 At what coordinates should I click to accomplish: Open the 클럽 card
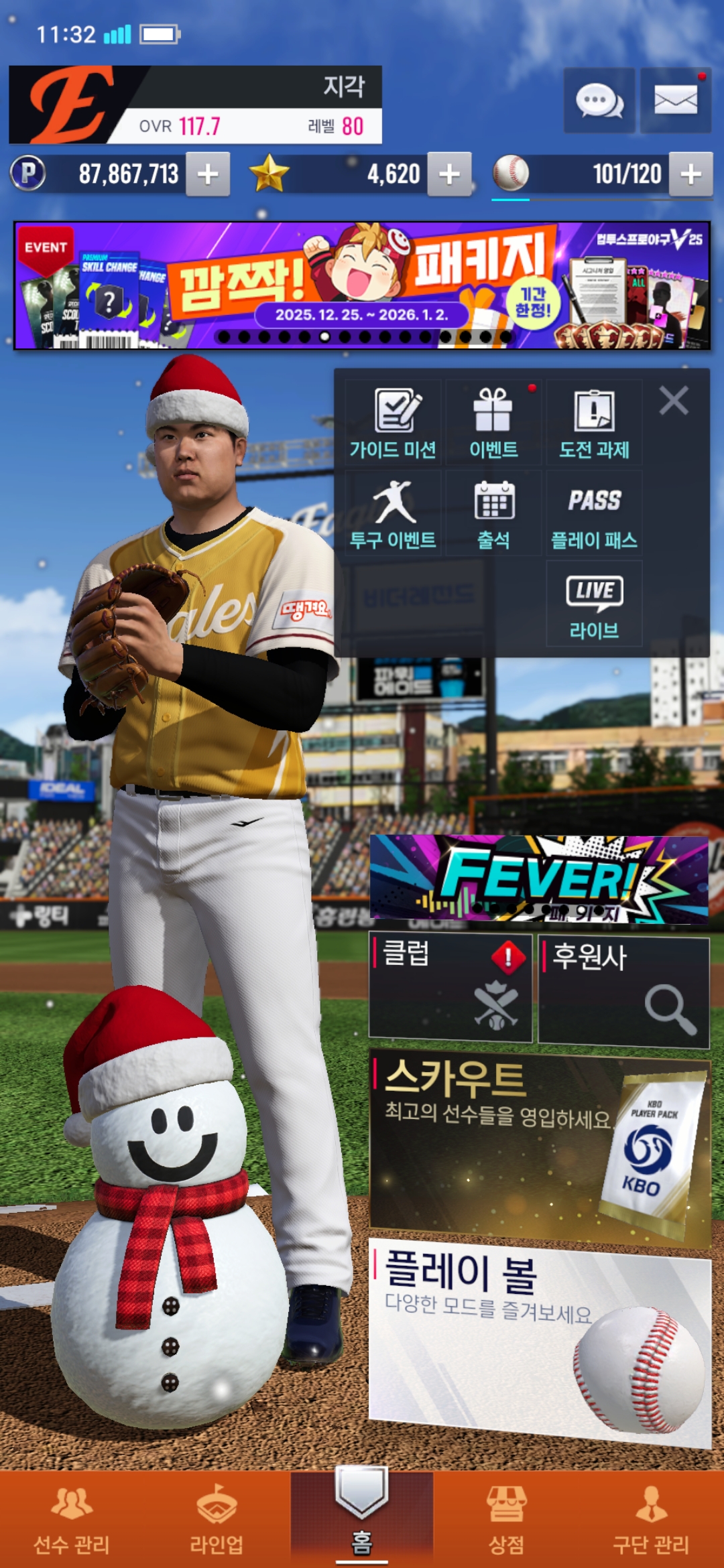(x=450, y=988)
